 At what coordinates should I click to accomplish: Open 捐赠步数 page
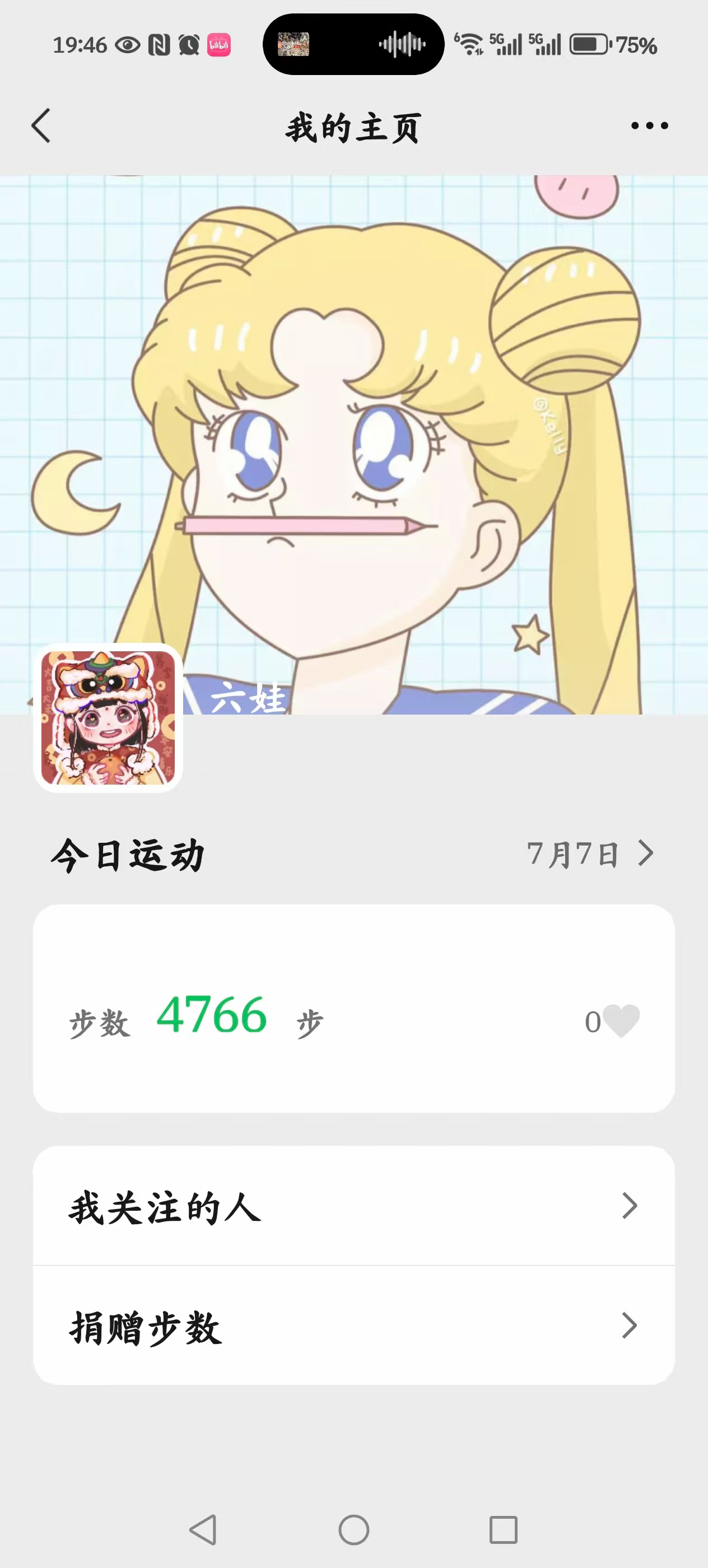point(353,1325)
